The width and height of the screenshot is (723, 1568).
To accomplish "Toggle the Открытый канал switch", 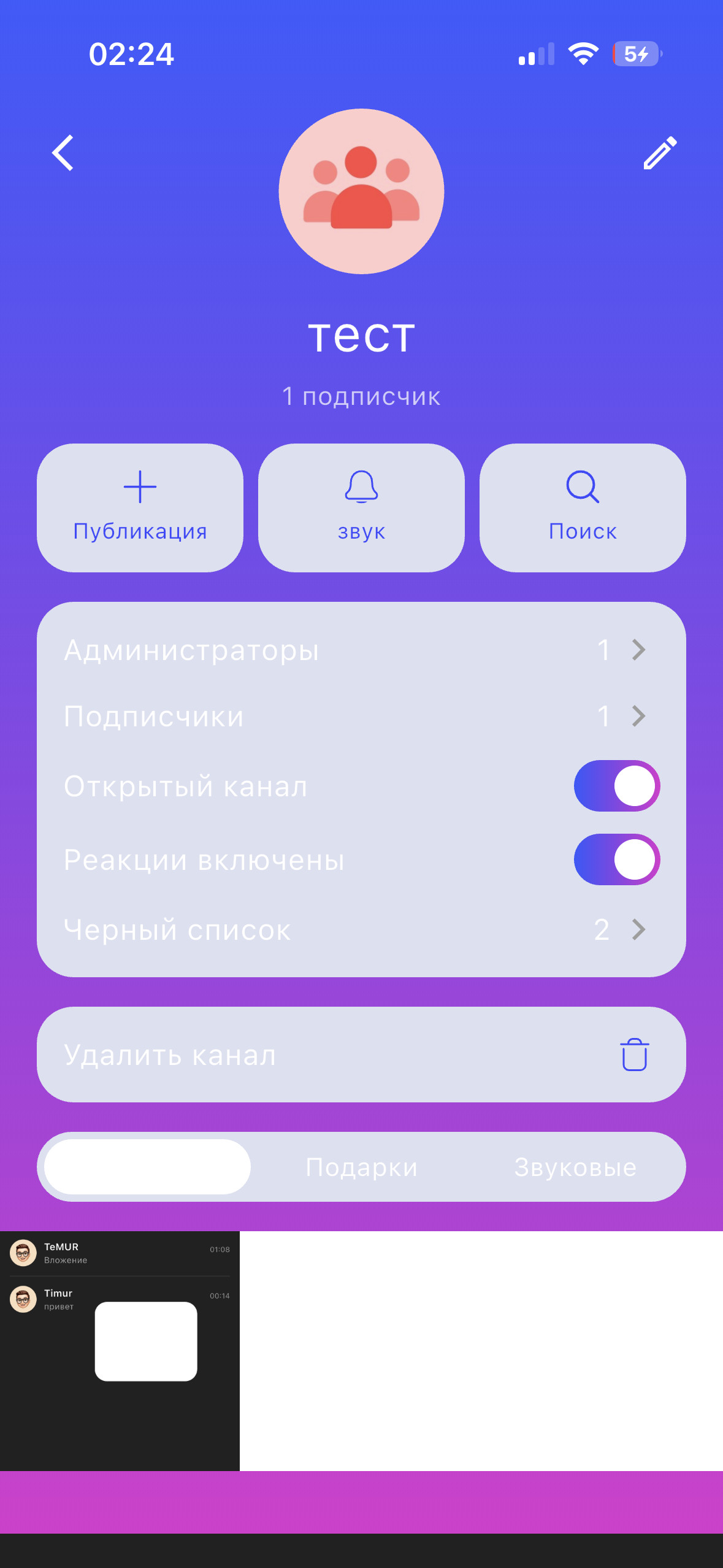I will (616, 786).
